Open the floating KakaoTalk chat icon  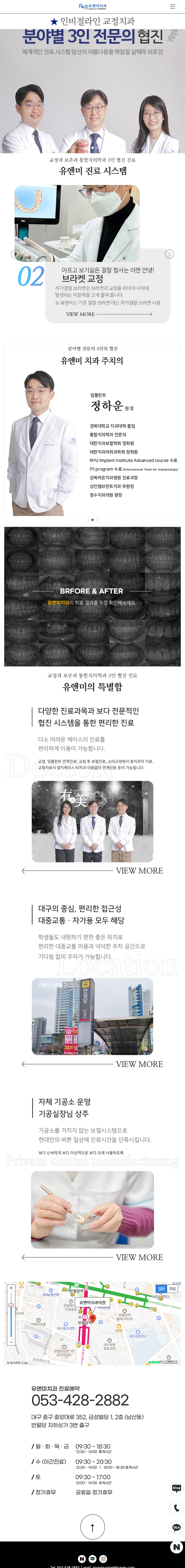click(x=177, y=1527)
